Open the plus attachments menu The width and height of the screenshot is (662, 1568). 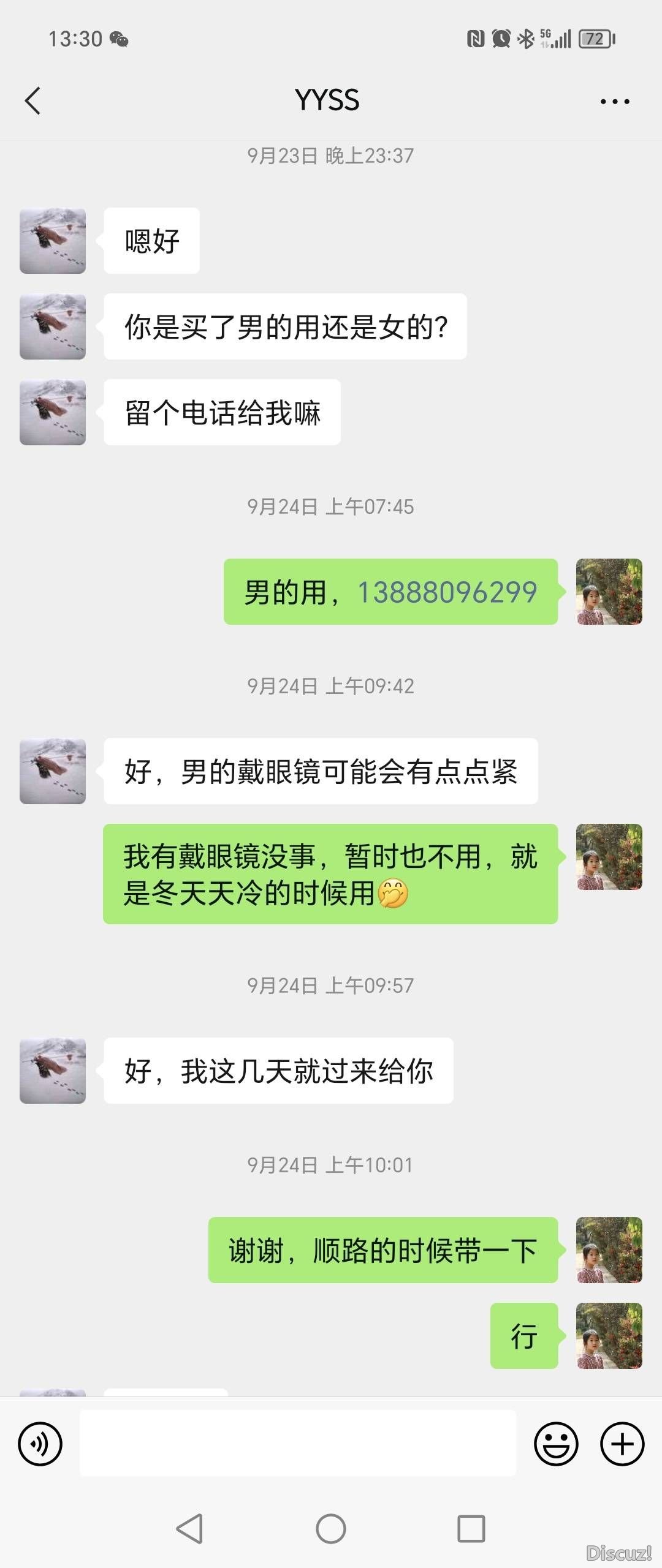622,1444
